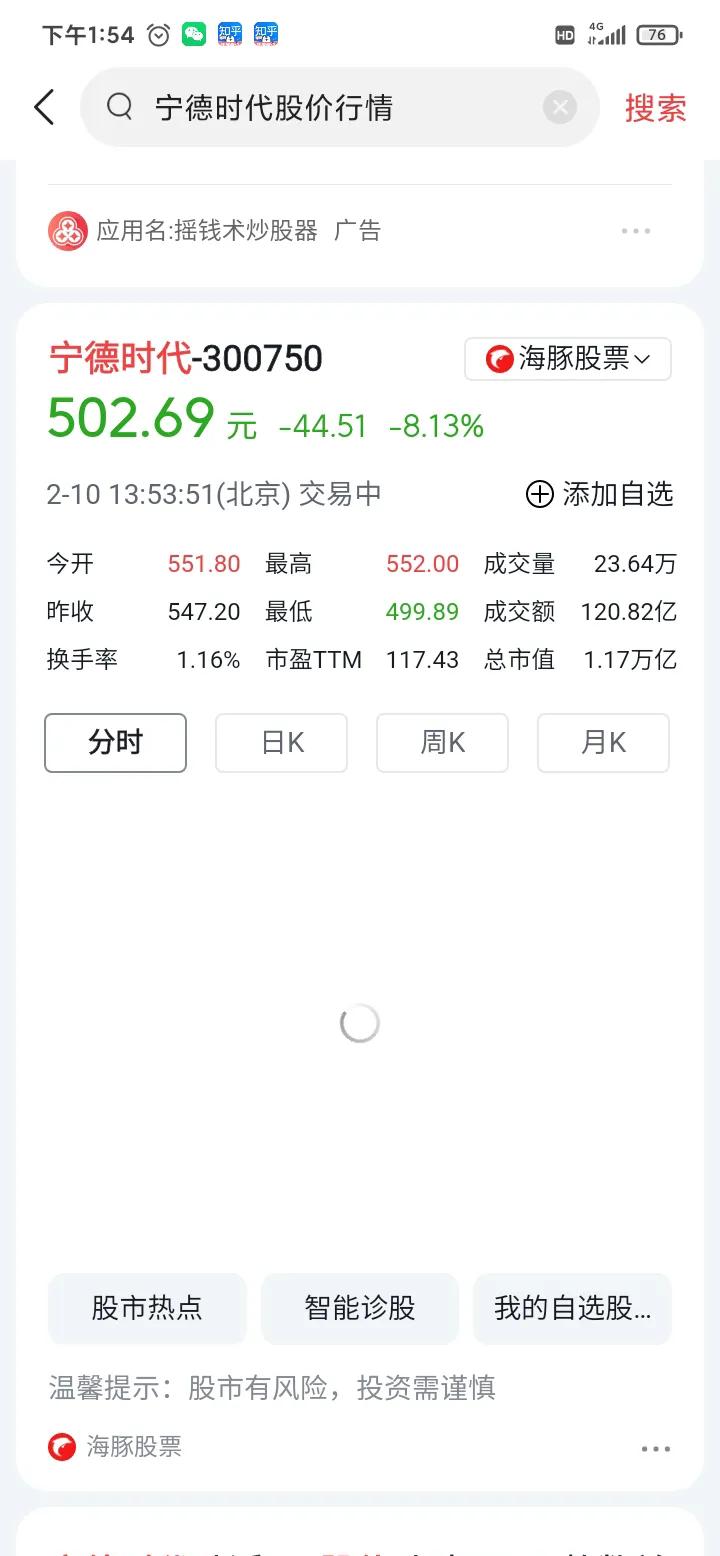Open 股市热点
This screenshot has height=1556, width=720.
(147, 1308)
